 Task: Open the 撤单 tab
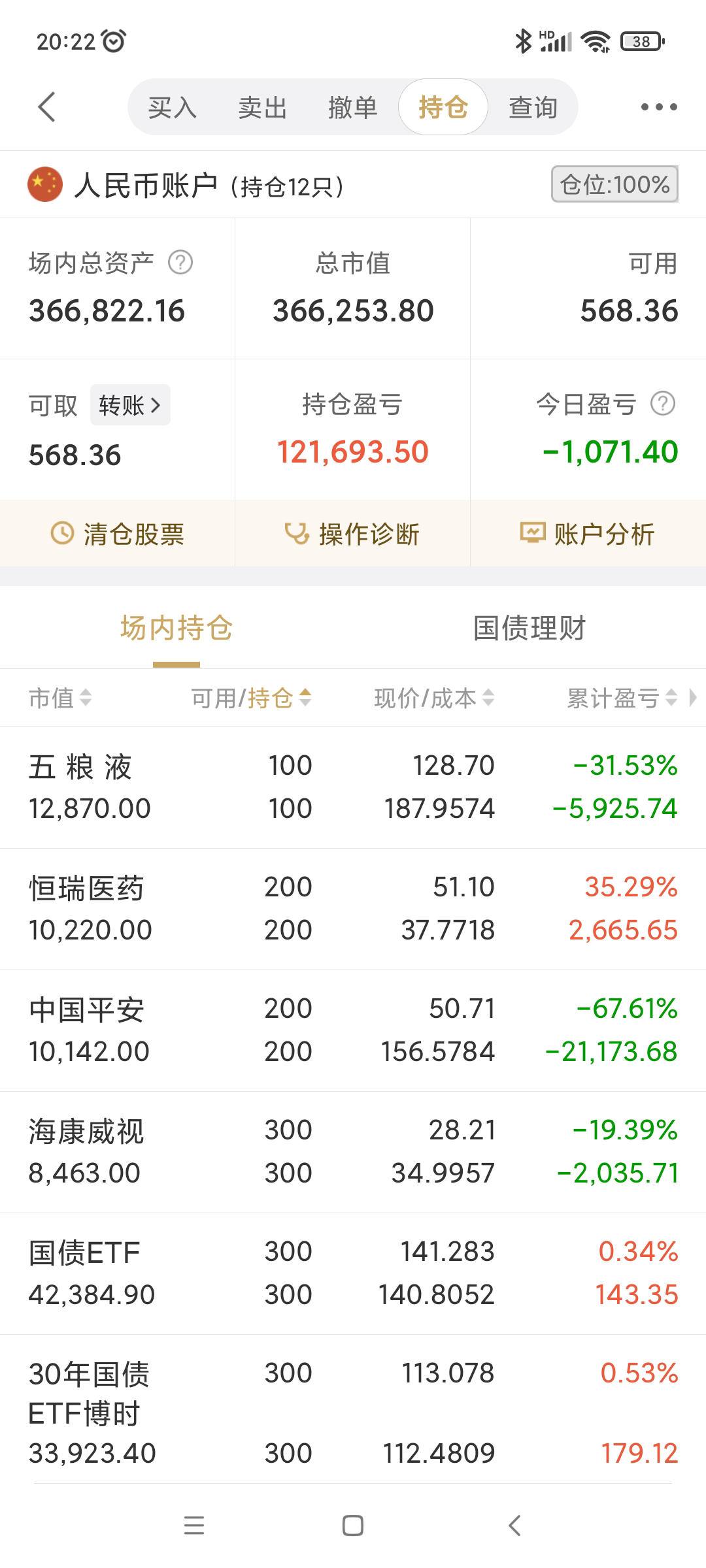[352, 107]
